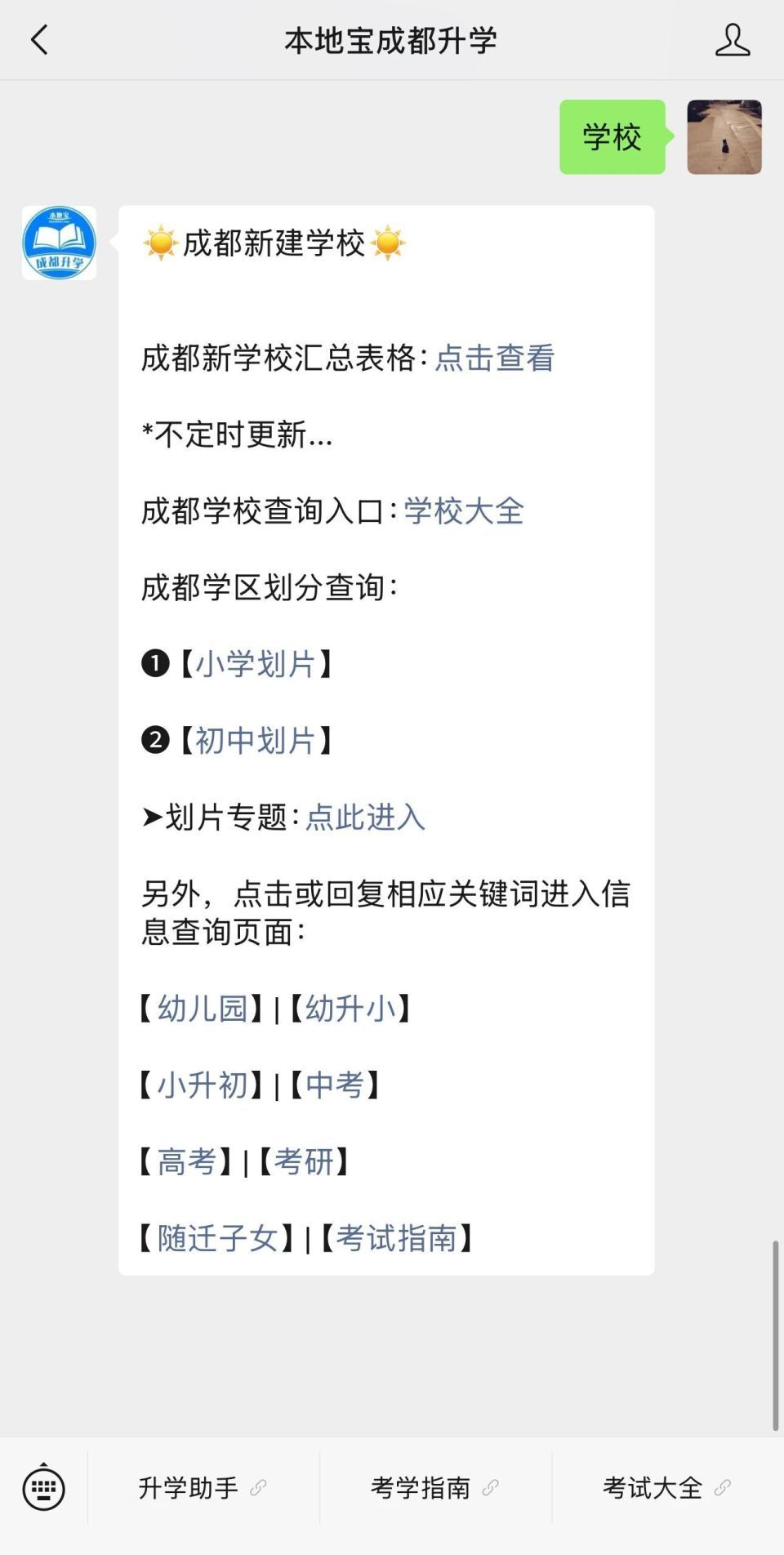
Task: Open the 学校大全 link
Action: [x=464, y=511]
